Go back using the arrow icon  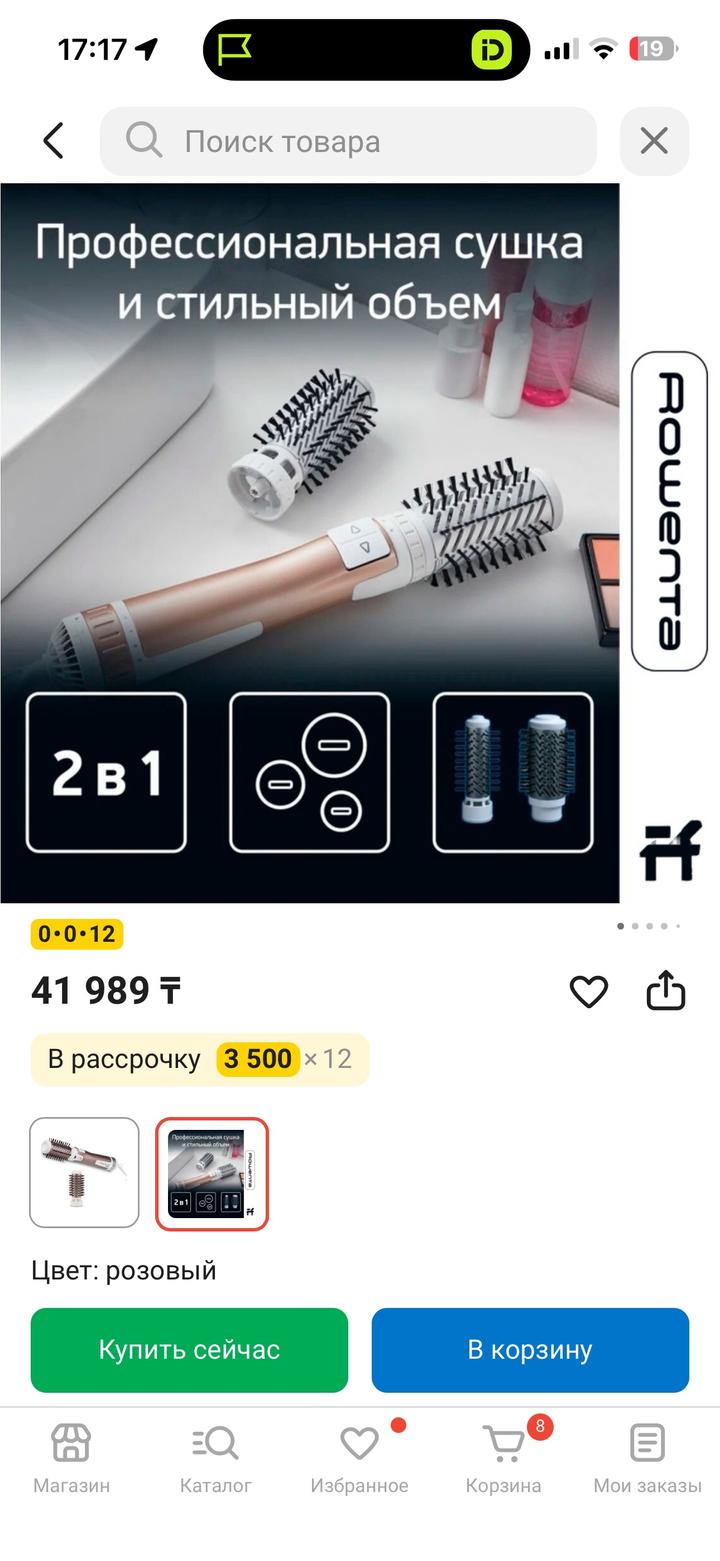(x=54, y=141)
